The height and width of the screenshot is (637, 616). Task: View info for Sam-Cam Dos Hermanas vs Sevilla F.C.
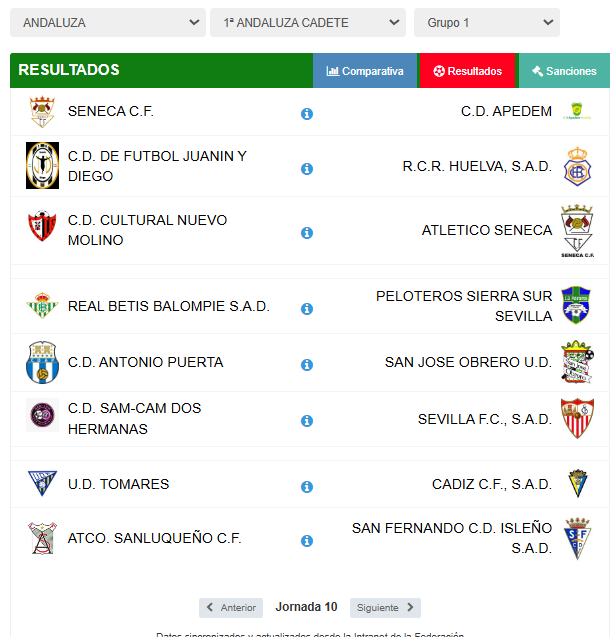click(307, 421)
